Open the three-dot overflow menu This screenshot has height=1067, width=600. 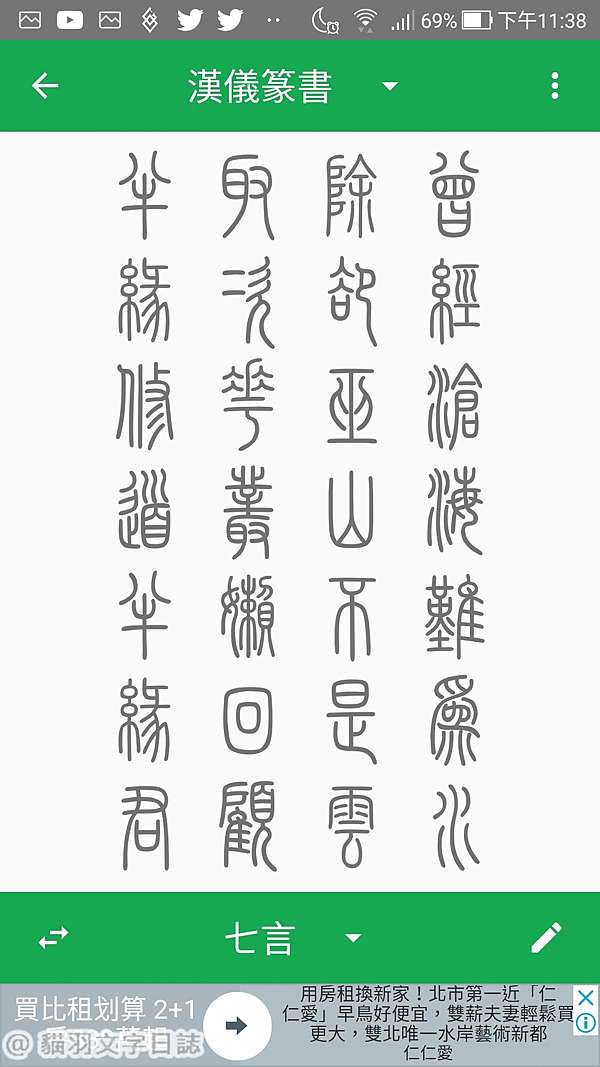point(555,86)
